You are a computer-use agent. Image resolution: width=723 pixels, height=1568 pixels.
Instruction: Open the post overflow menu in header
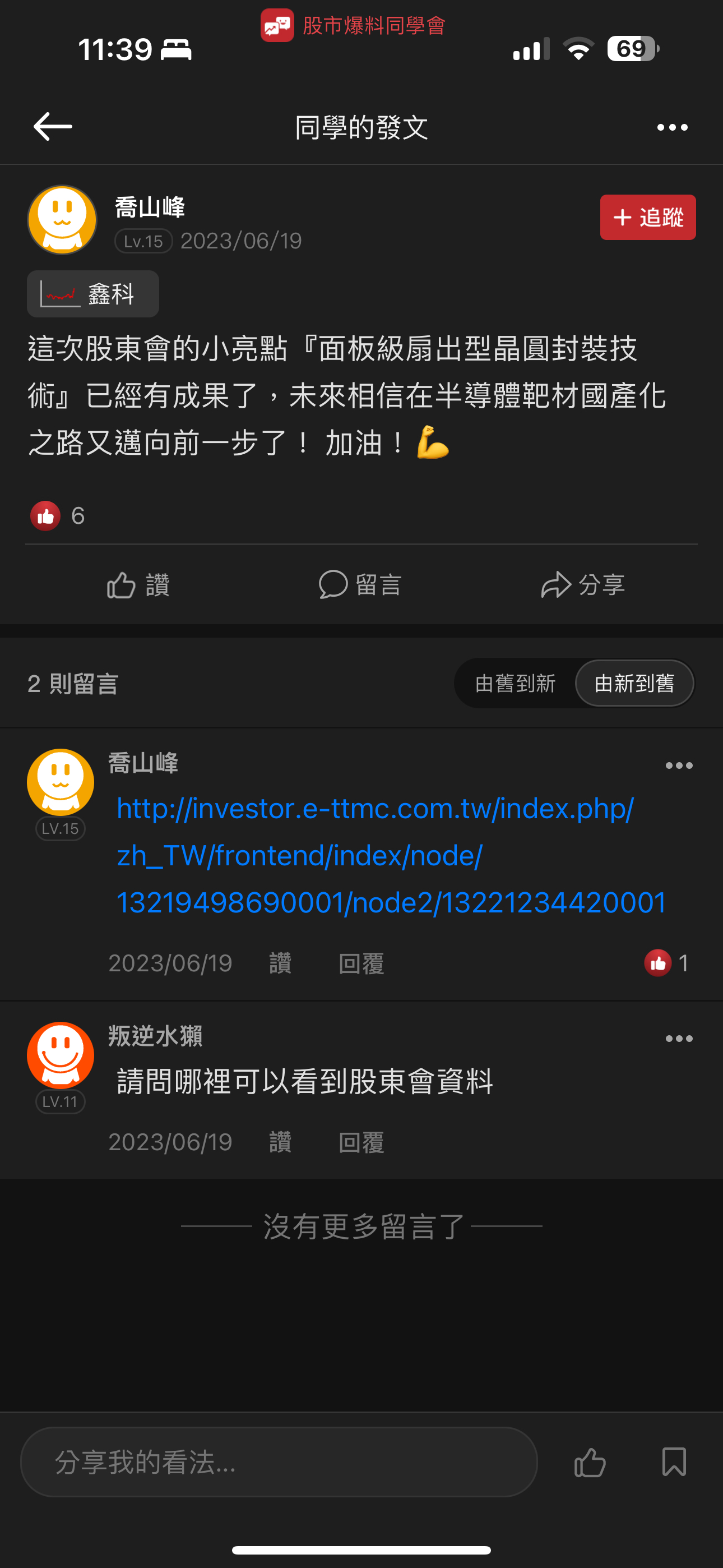pos(672,127)
